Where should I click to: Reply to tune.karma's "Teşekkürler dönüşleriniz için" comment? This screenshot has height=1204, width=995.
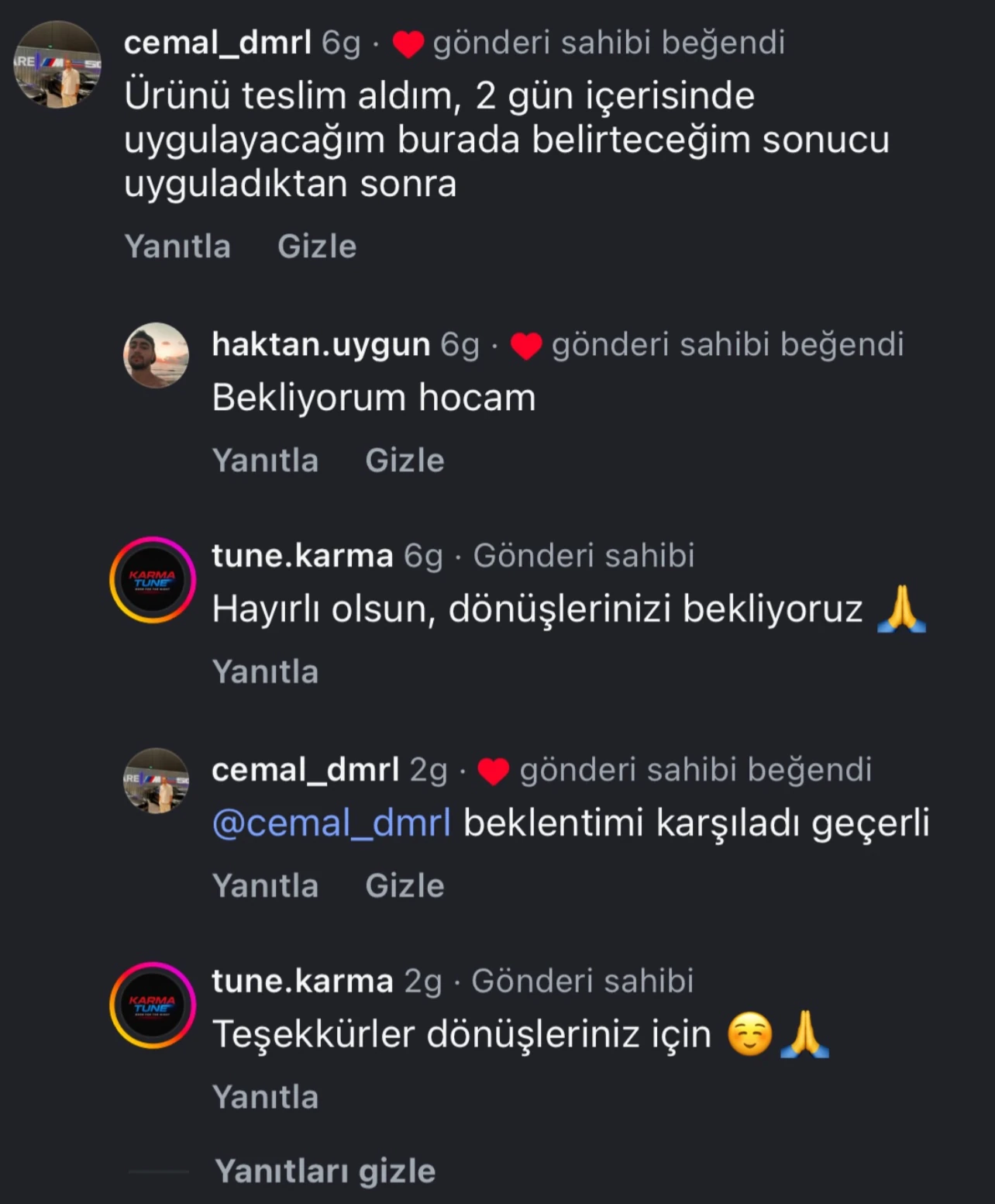[265, 1098]
